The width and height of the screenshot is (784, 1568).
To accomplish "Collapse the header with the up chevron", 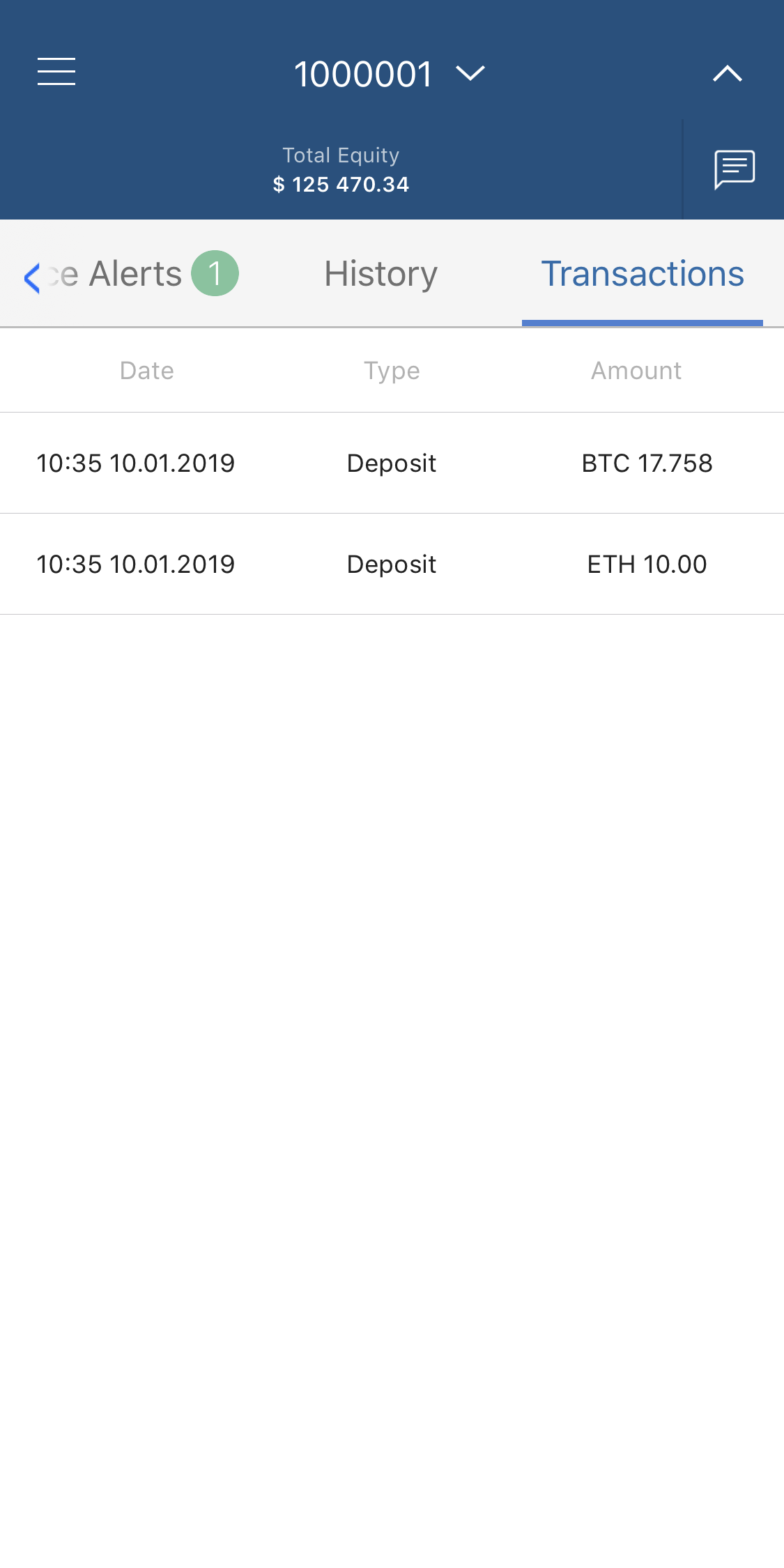I will coord(728,73).
